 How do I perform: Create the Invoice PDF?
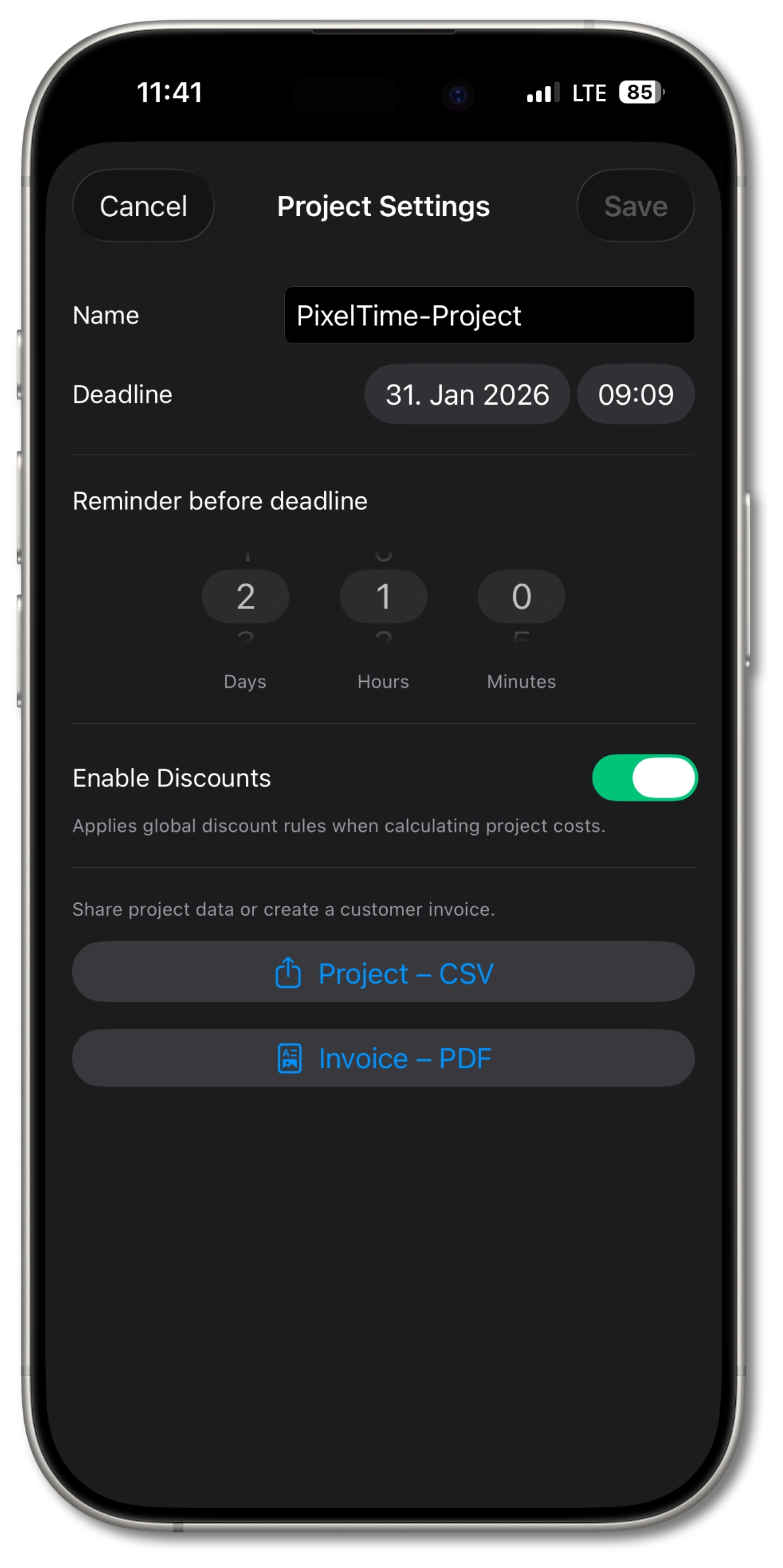coord(383,1058)
